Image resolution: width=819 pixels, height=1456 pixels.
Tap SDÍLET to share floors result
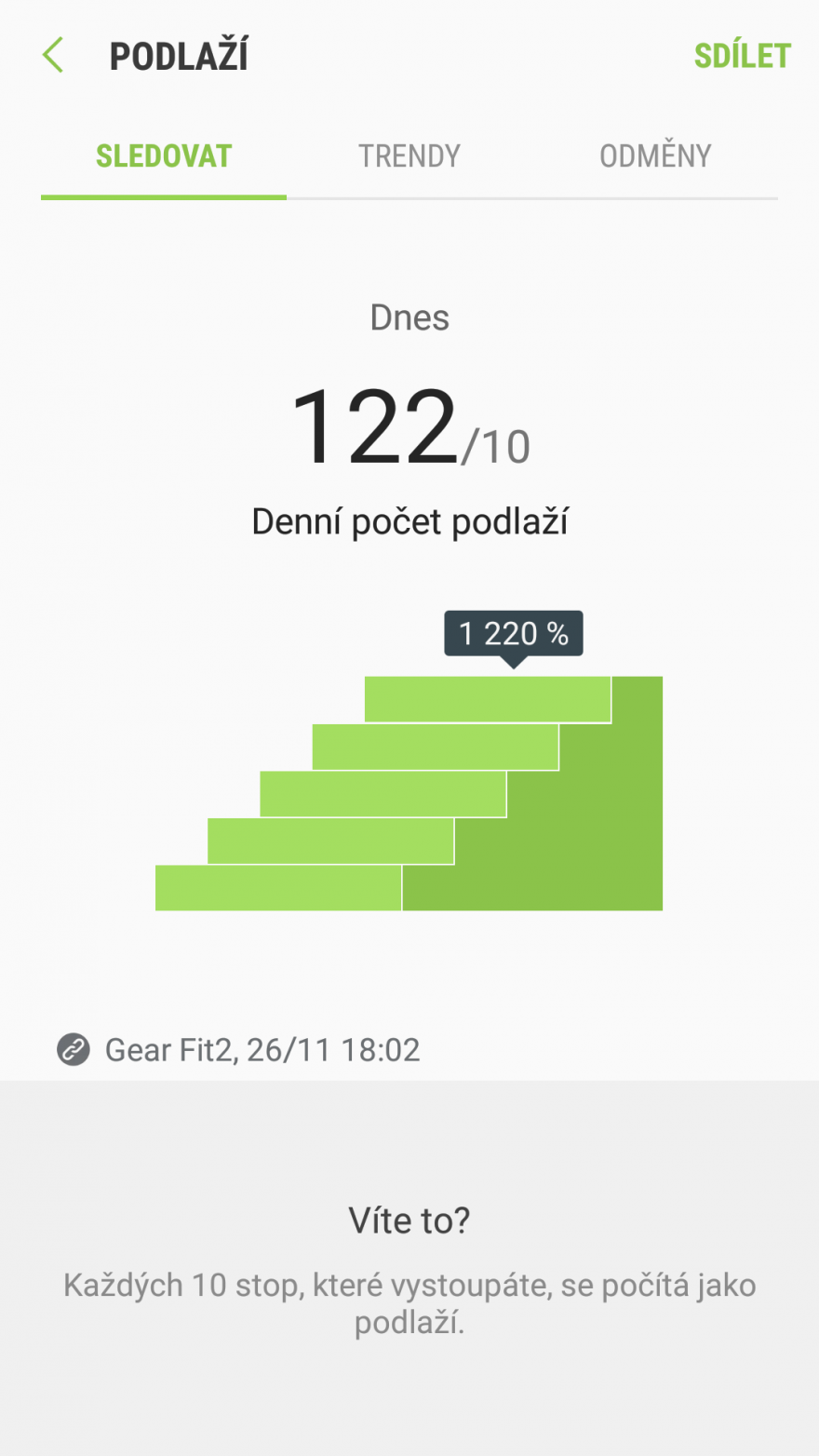742,56
